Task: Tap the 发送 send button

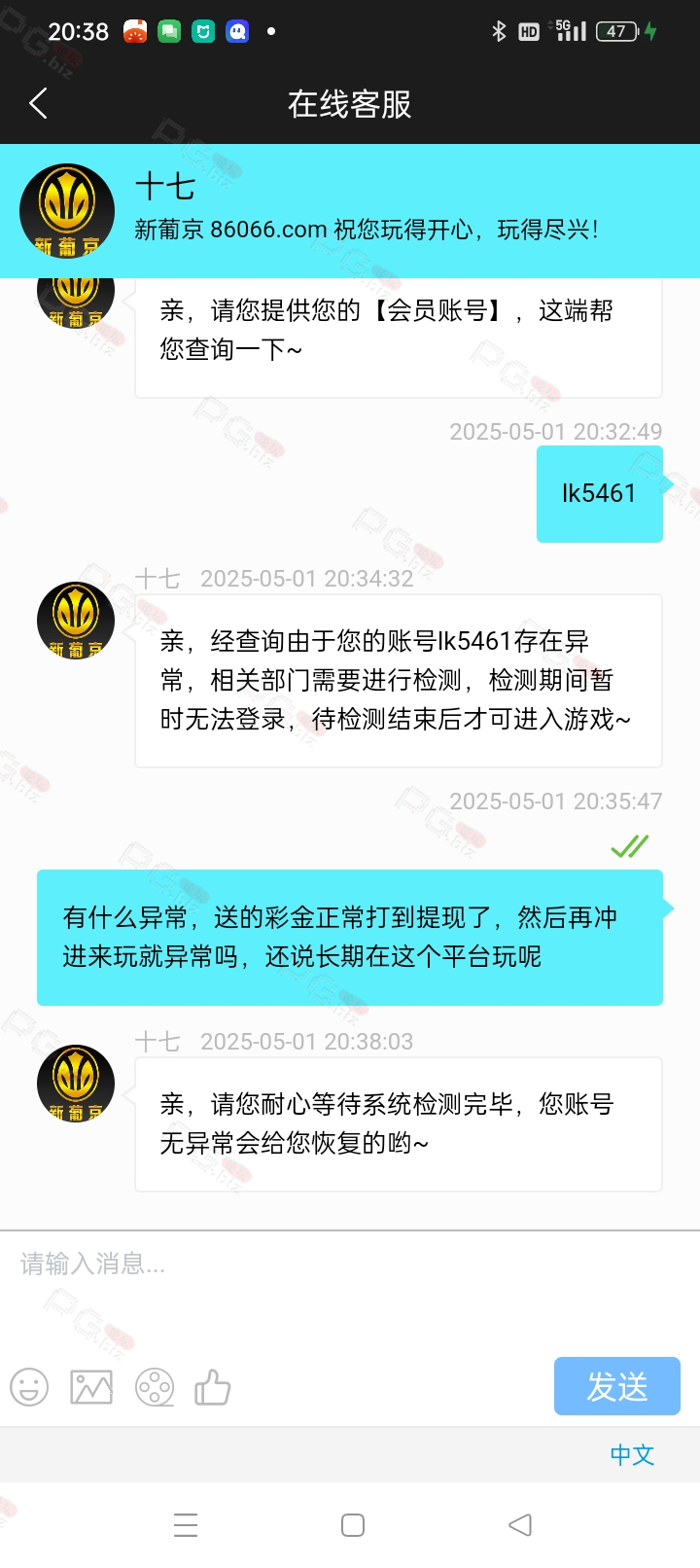Action: pyautogui.click(x=616, y=1386)
